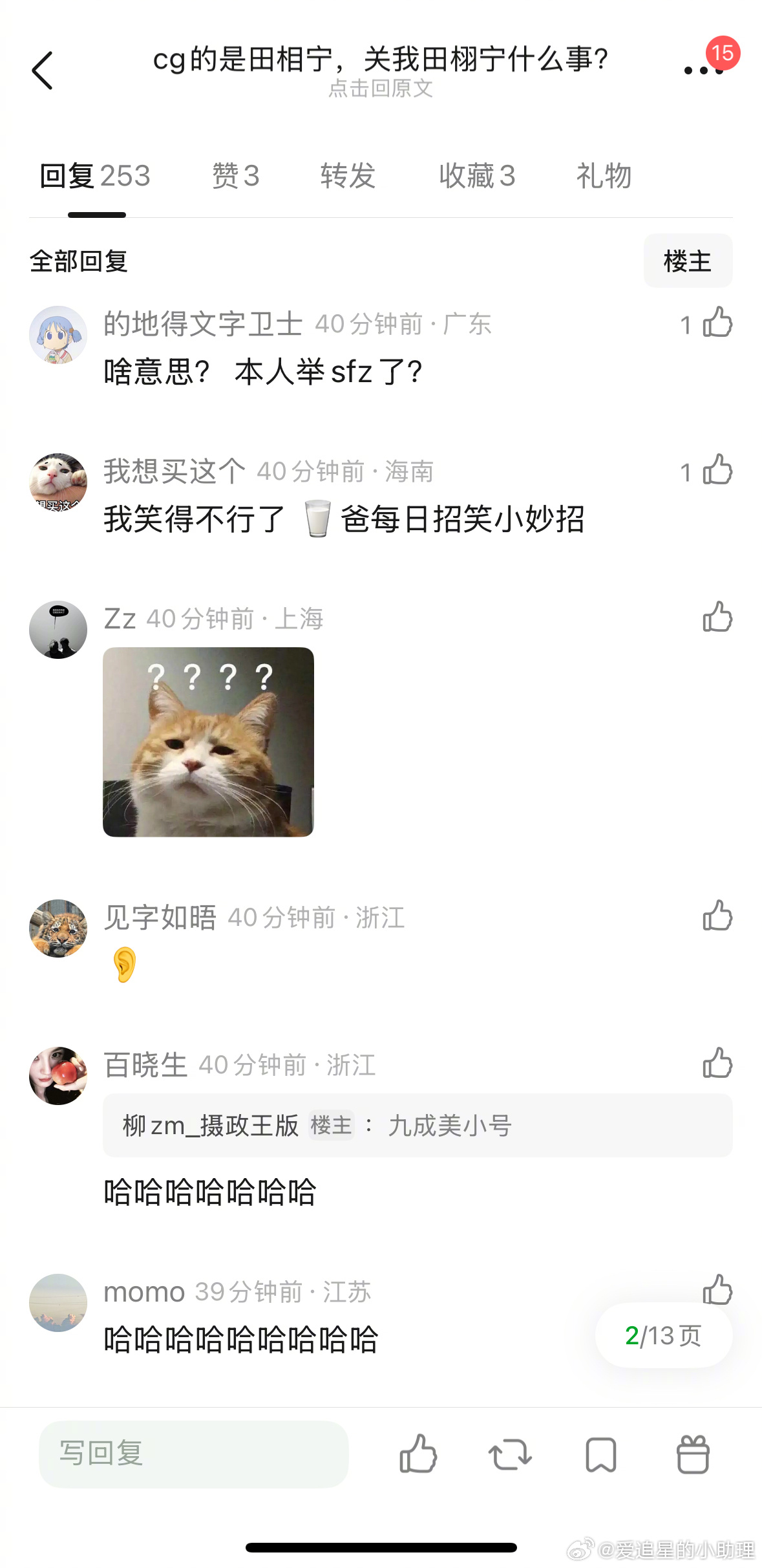
Task: Toggle the 楼主 author-only filter
Action: coord(688,261)
